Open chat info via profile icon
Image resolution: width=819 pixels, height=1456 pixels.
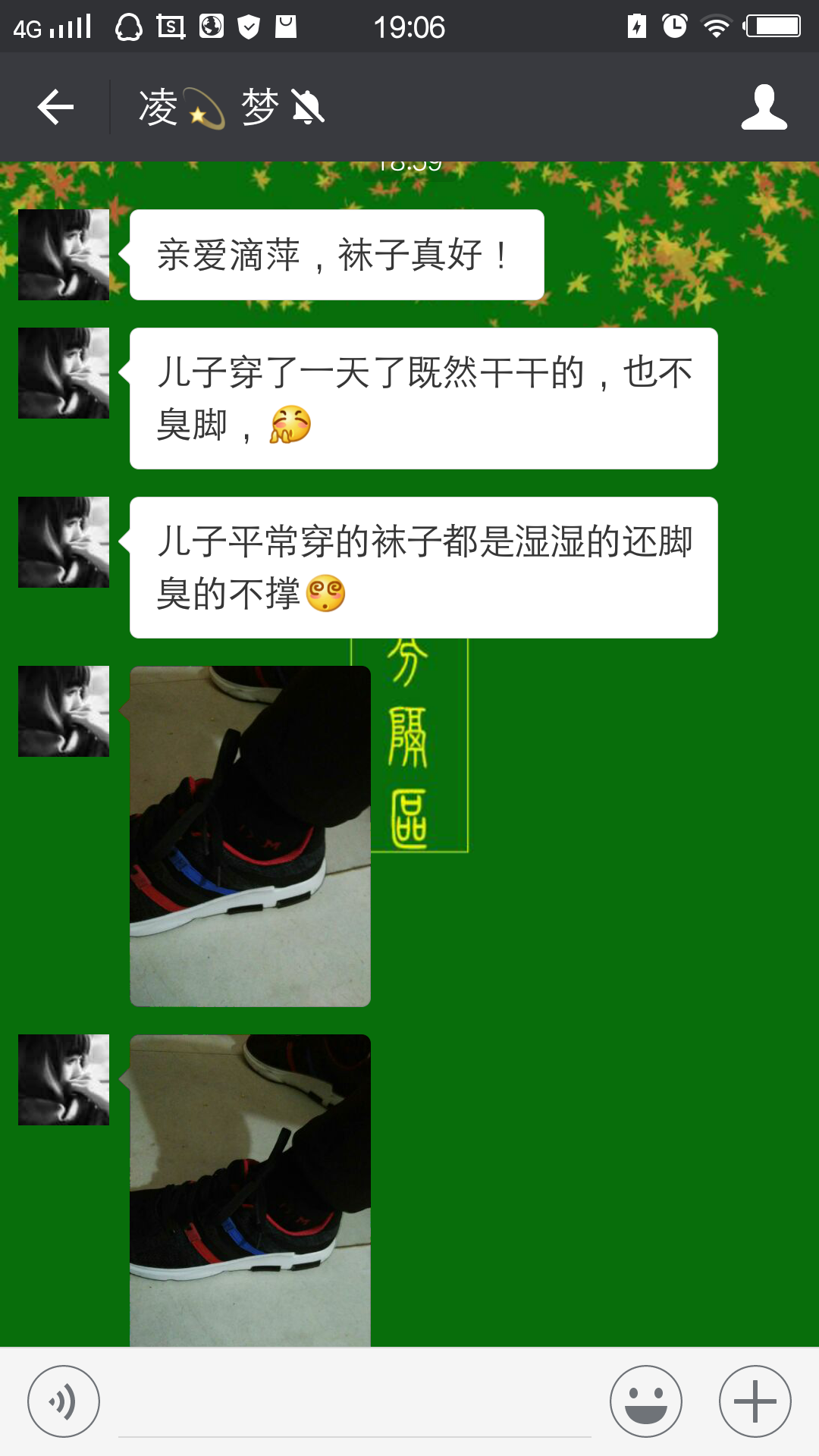click(x=764, y=107)
